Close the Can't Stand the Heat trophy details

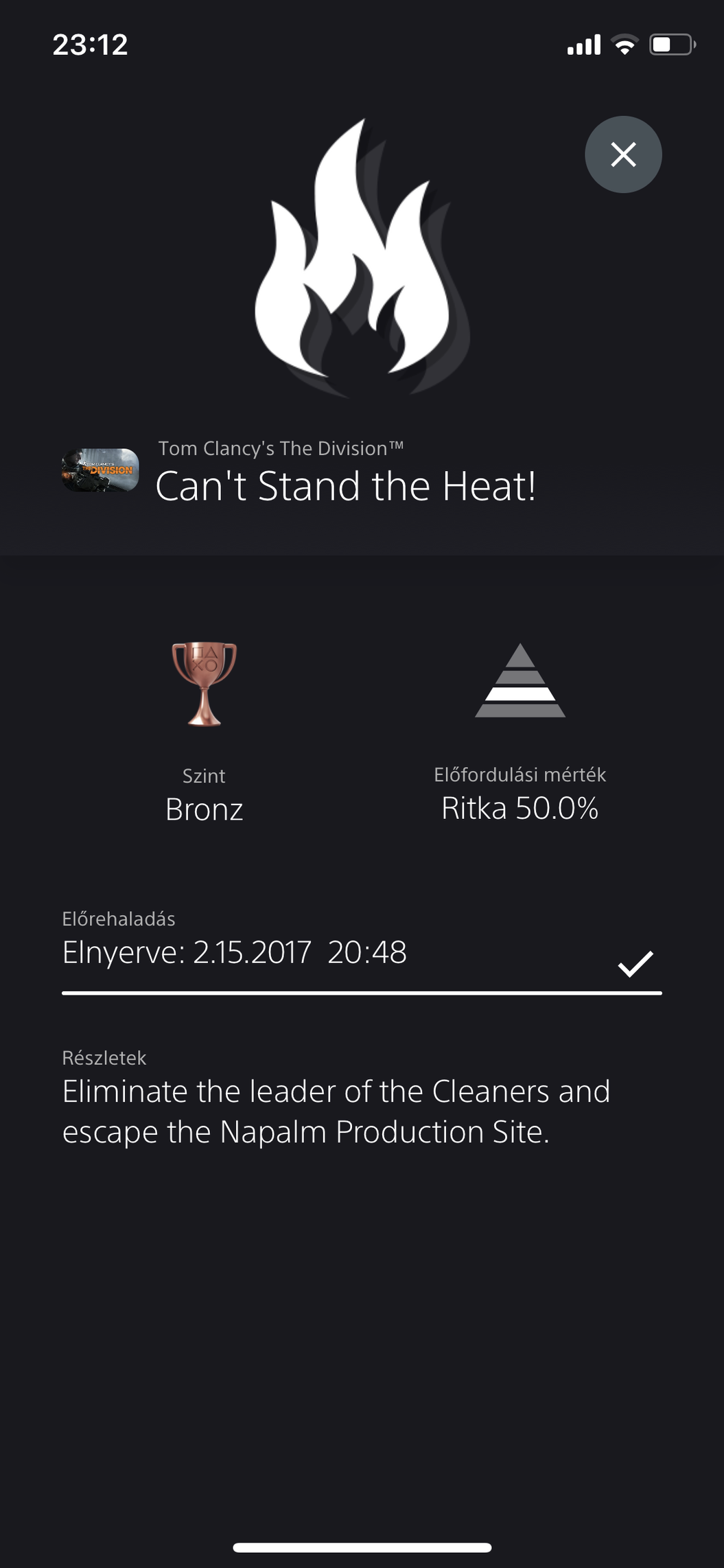[x=623, y=154]
